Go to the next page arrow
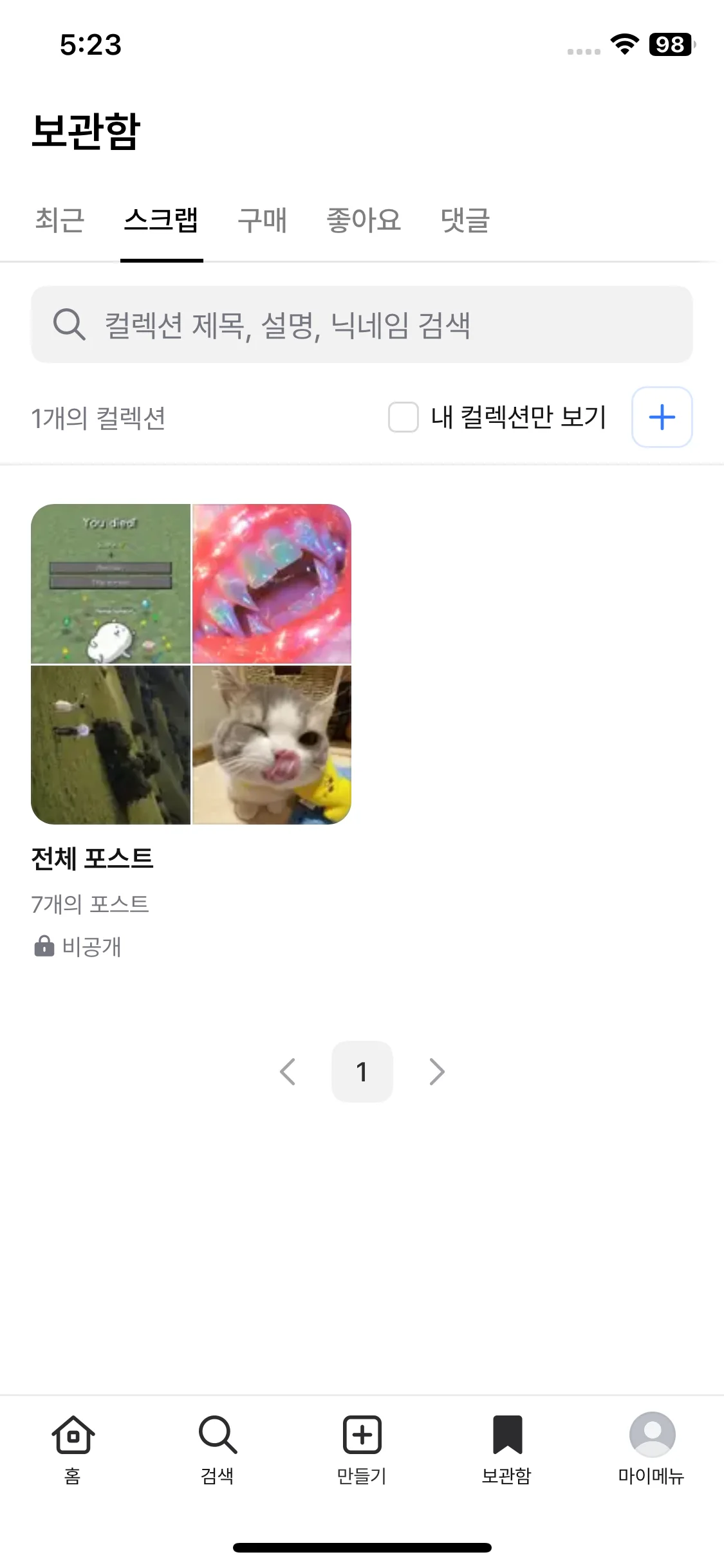This screenshot has width=724, height=1568. [x=437, y=1072]
